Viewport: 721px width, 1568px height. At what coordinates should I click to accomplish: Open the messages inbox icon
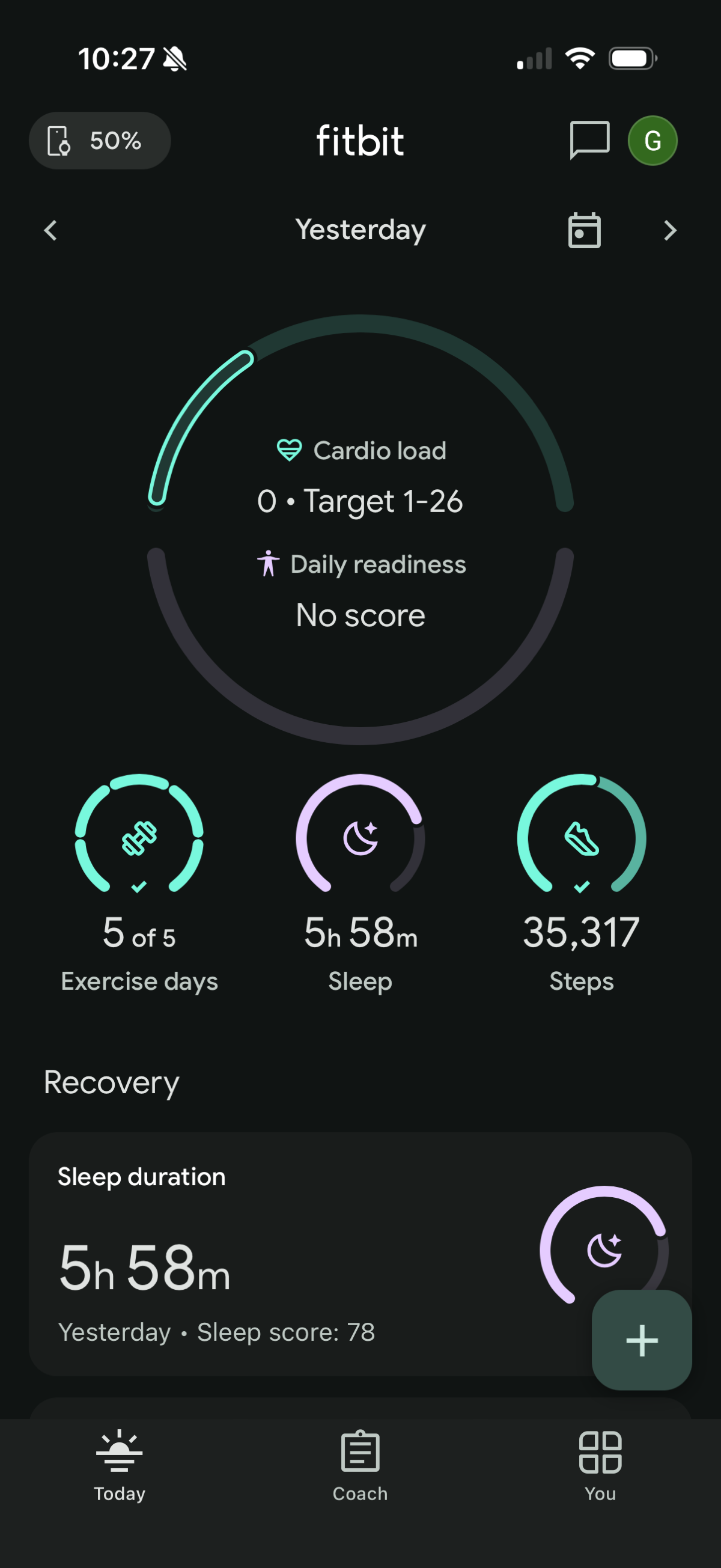point(589,140)
